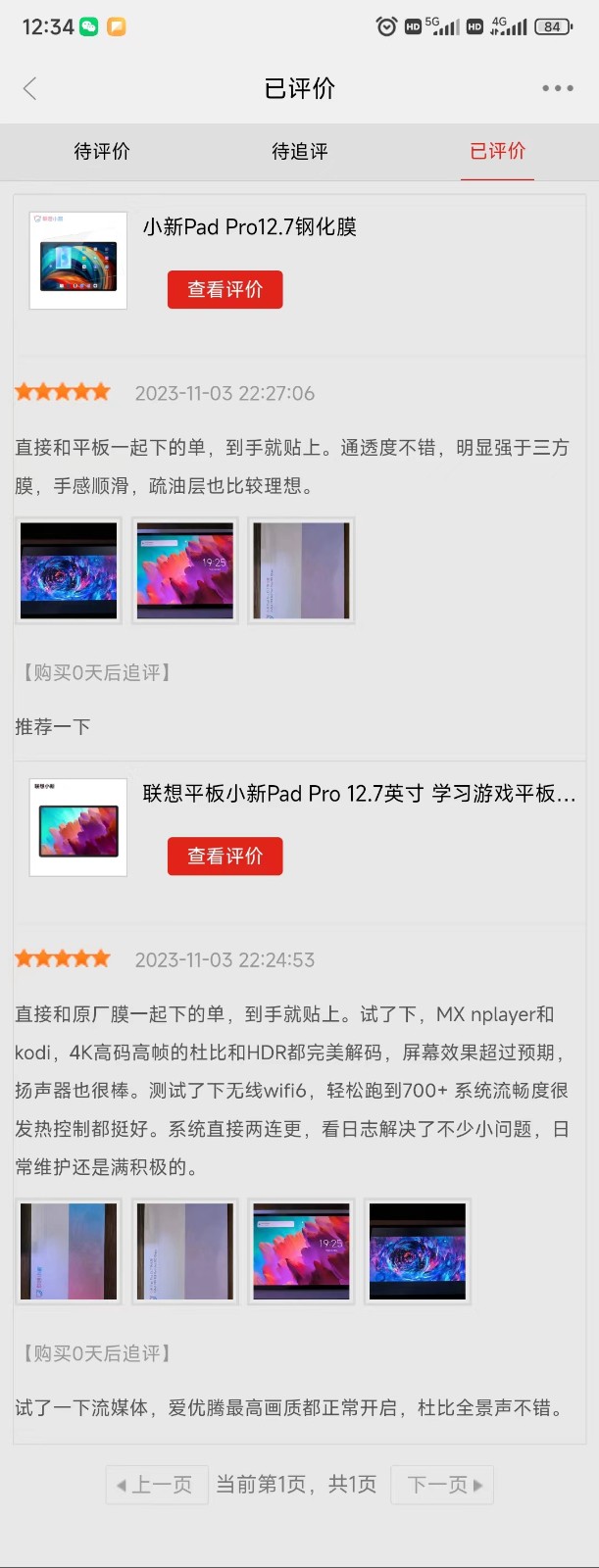Viewport: 599px width, 1568px height.
Task: Select the 已评价 tab
Action: tap(497, 151)
